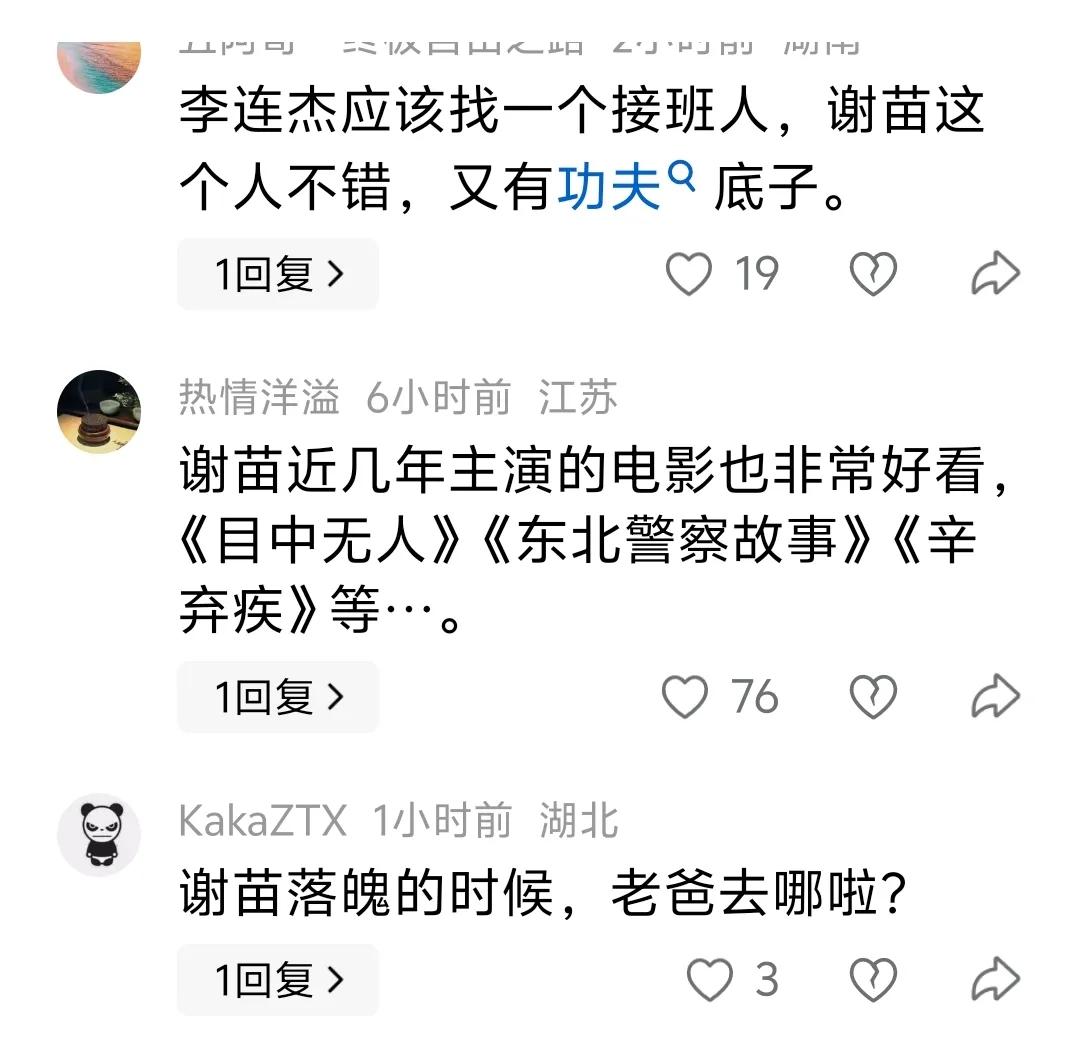Share 热情洋溢's comment

(995, 697)
